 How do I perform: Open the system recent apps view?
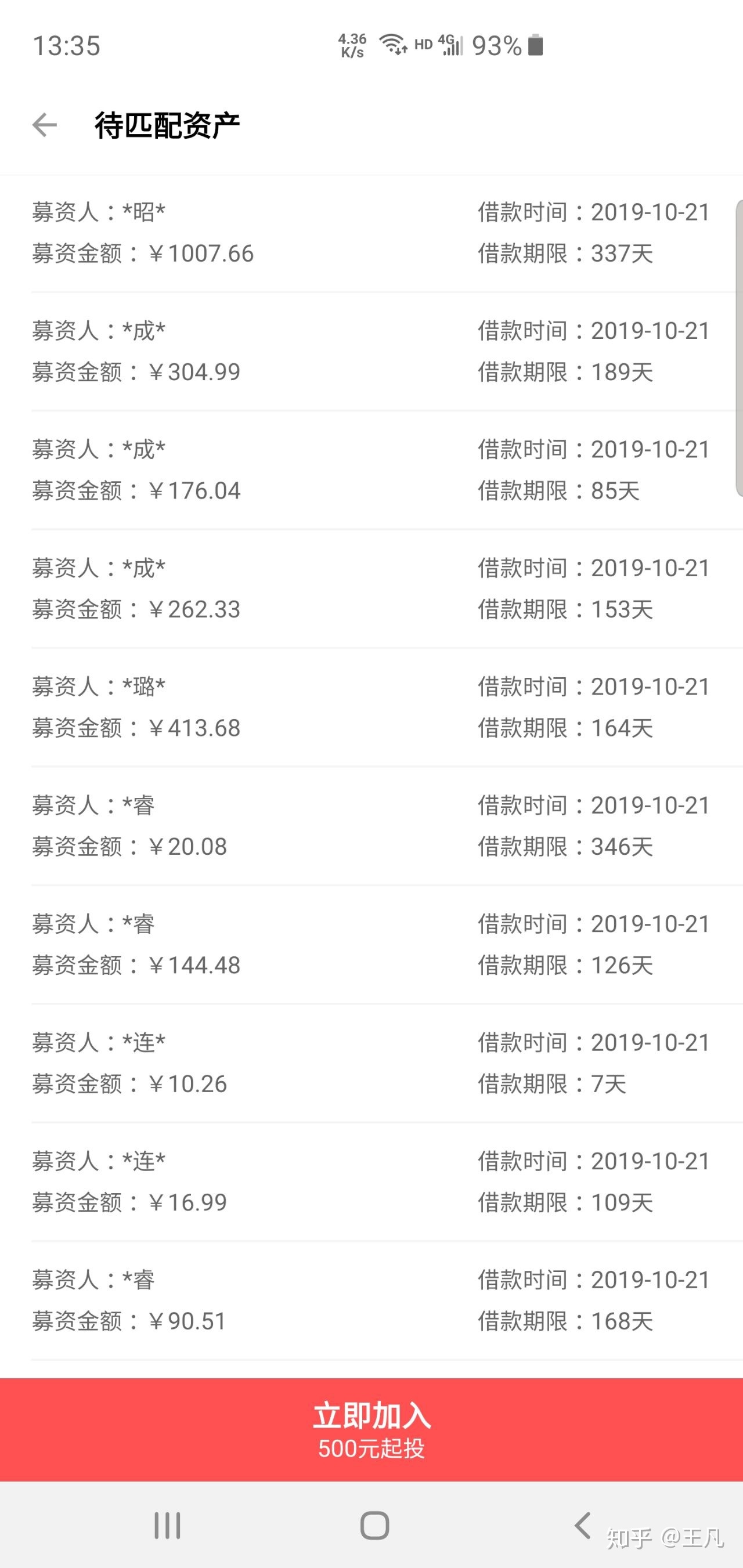point(168,1526)
